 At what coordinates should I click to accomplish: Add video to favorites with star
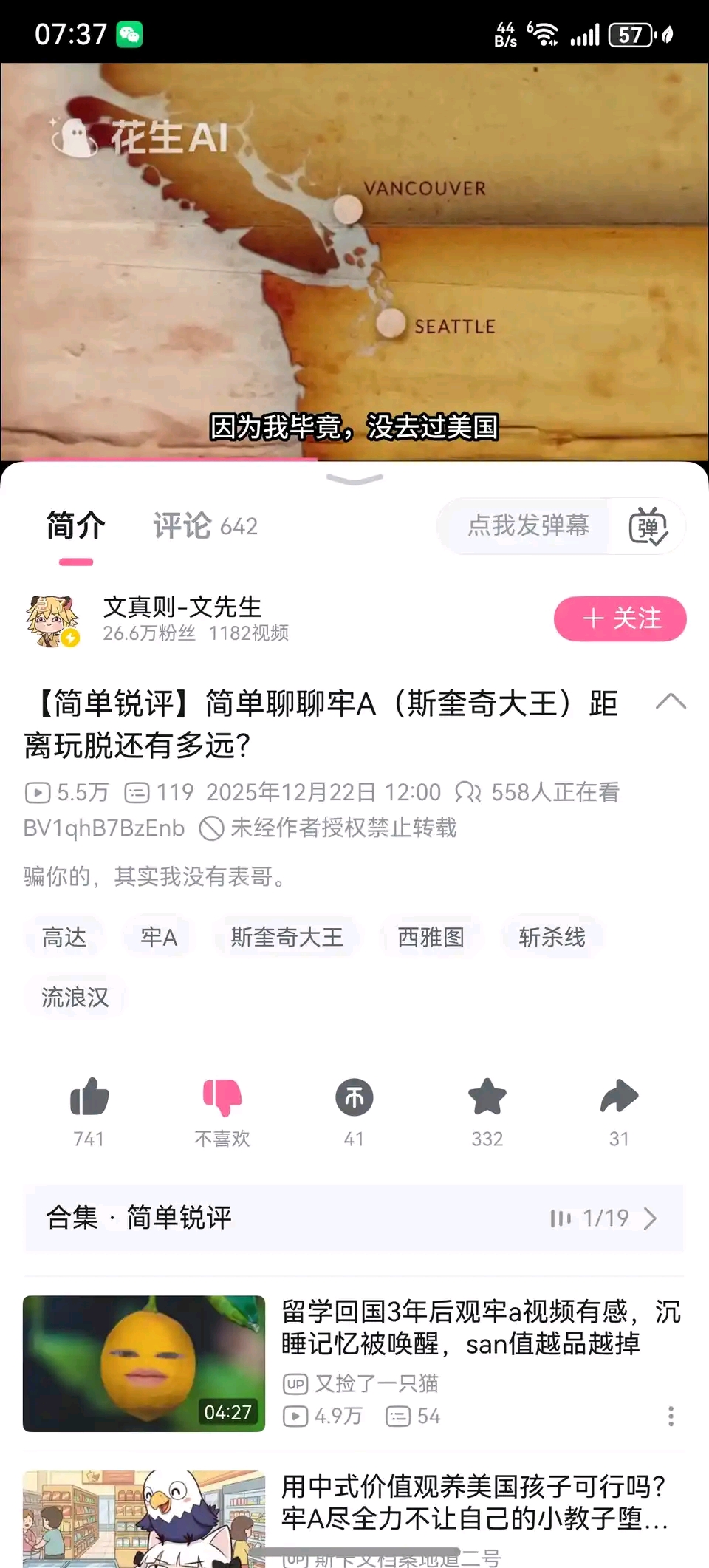point(487,1111)
